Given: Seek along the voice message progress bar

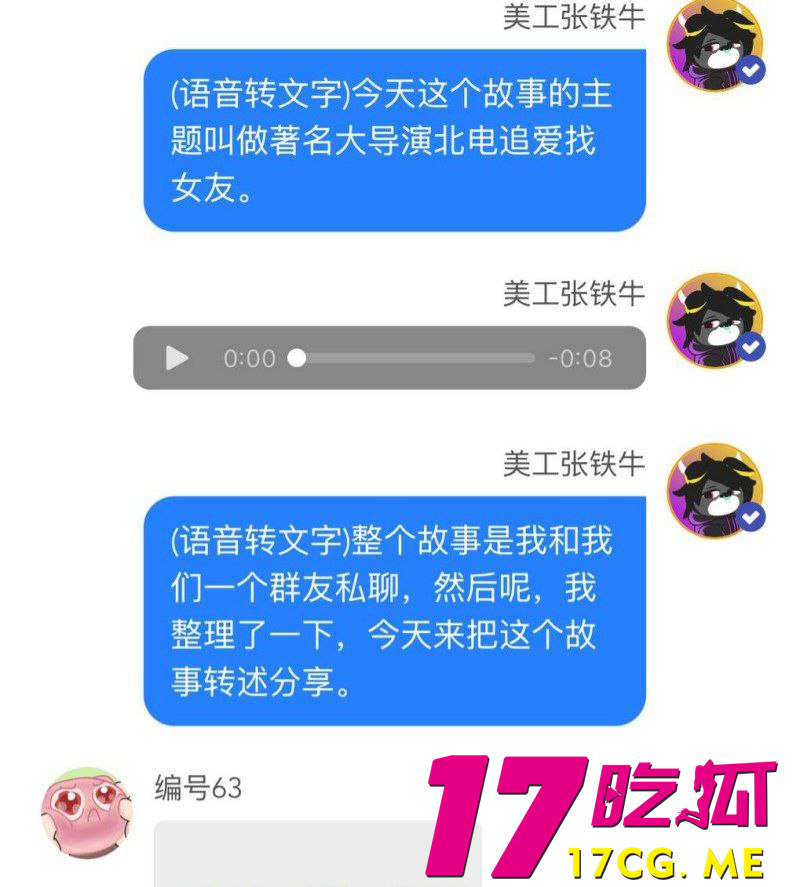Looking at the screenshot, I should [415, 358].
